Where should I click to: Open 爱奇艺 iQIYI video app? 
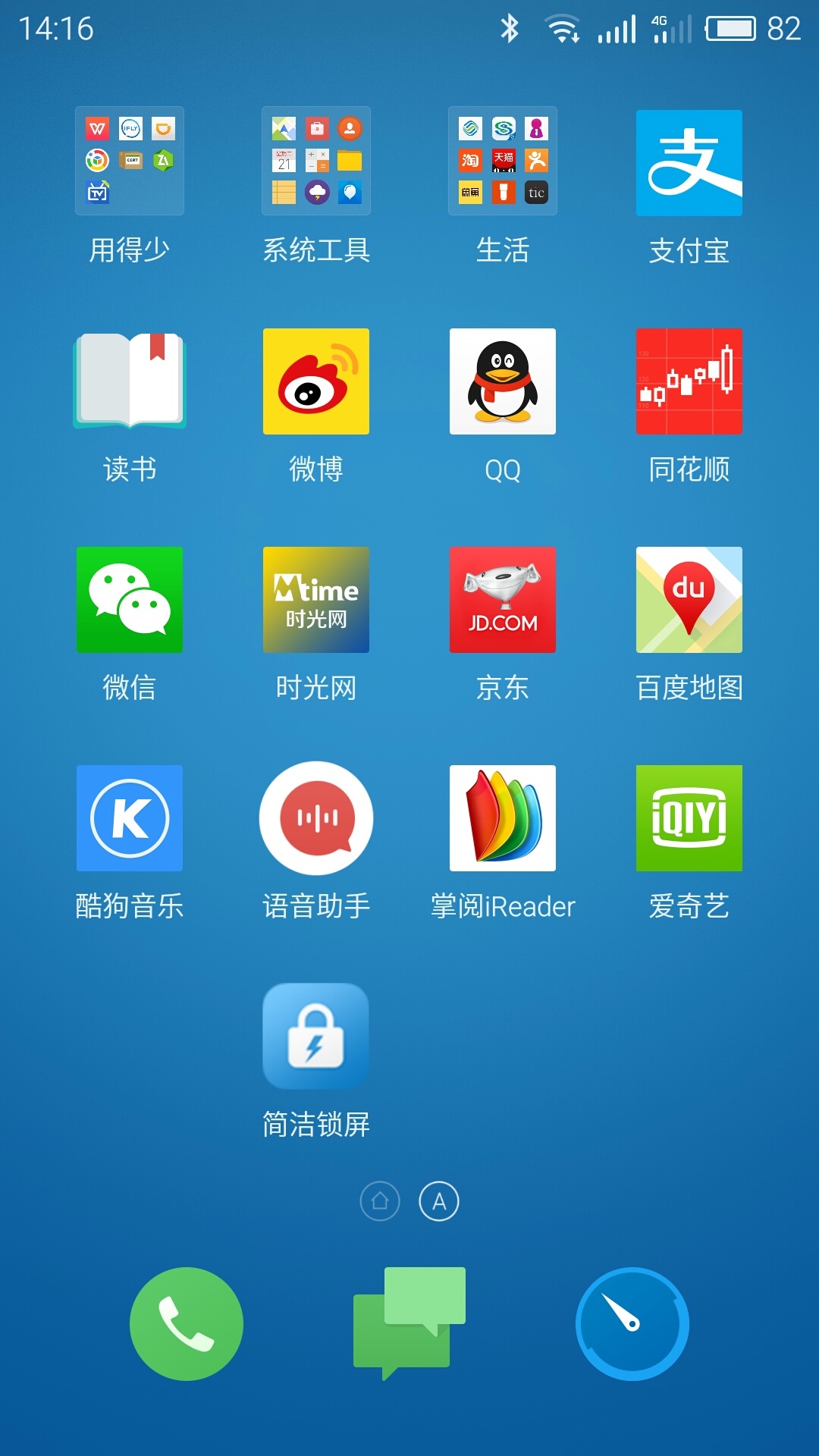[689, 818]
